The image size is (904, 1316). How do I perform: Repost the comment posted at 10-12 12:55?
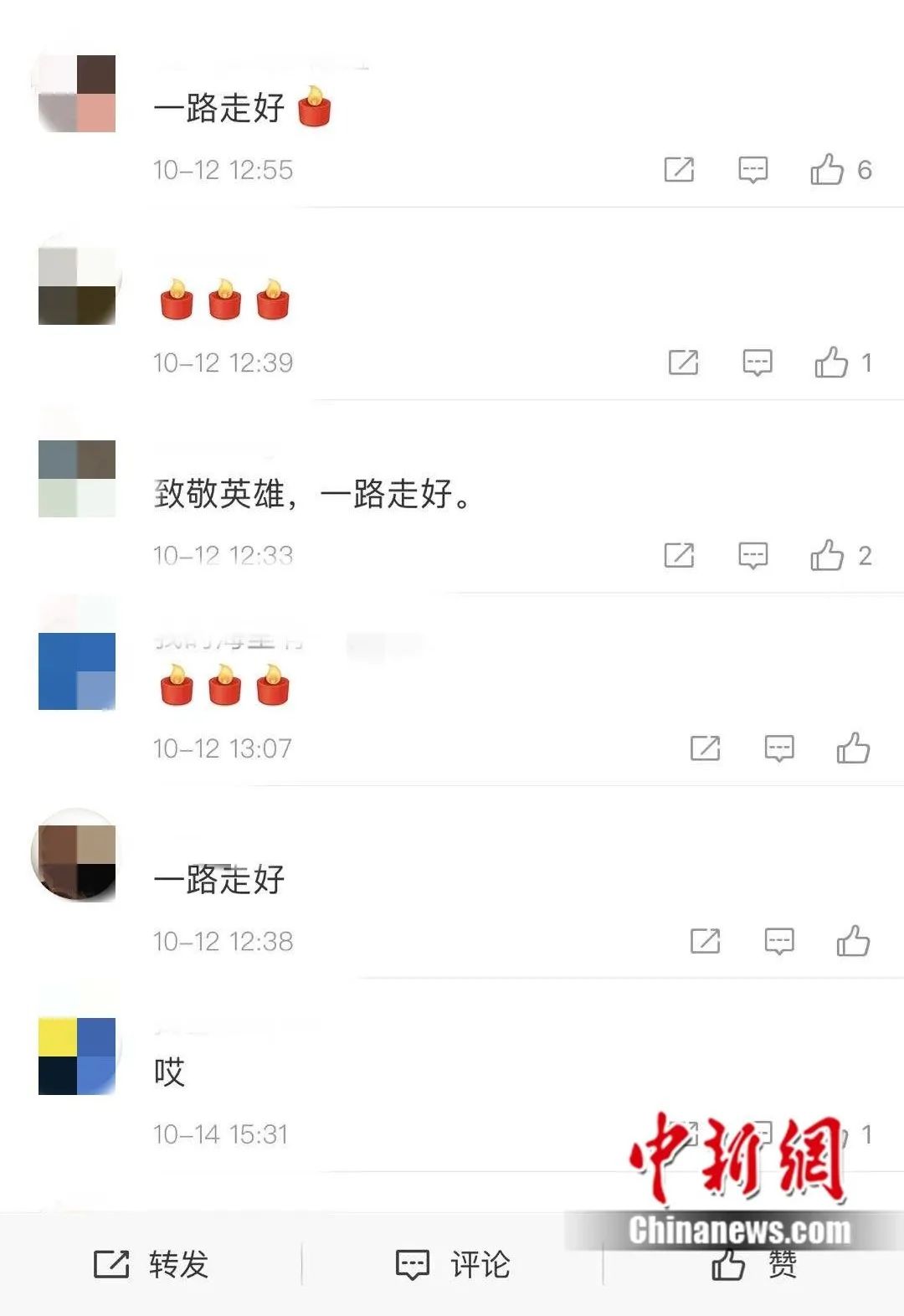(679, 170)
